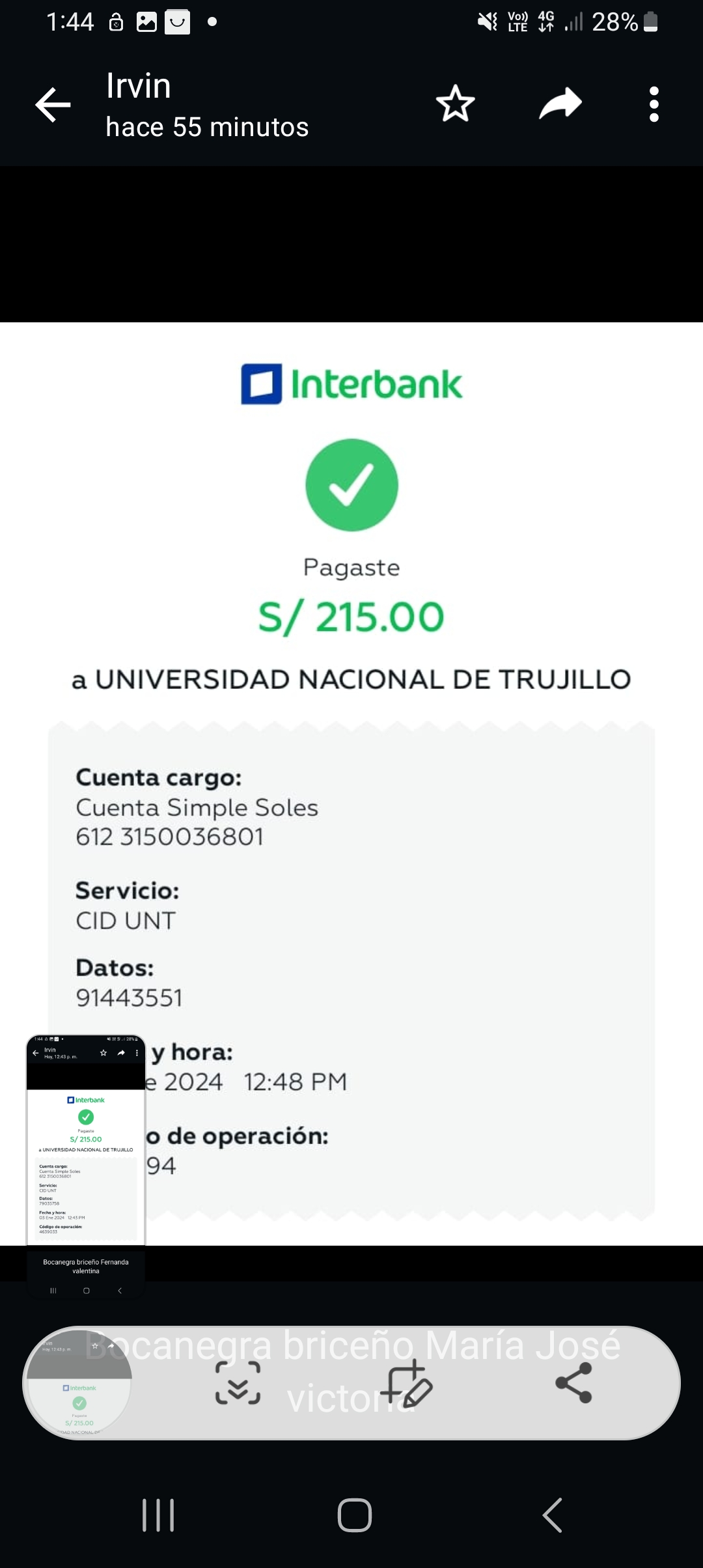Go back from Irvin's image

(x=53, y=104)
